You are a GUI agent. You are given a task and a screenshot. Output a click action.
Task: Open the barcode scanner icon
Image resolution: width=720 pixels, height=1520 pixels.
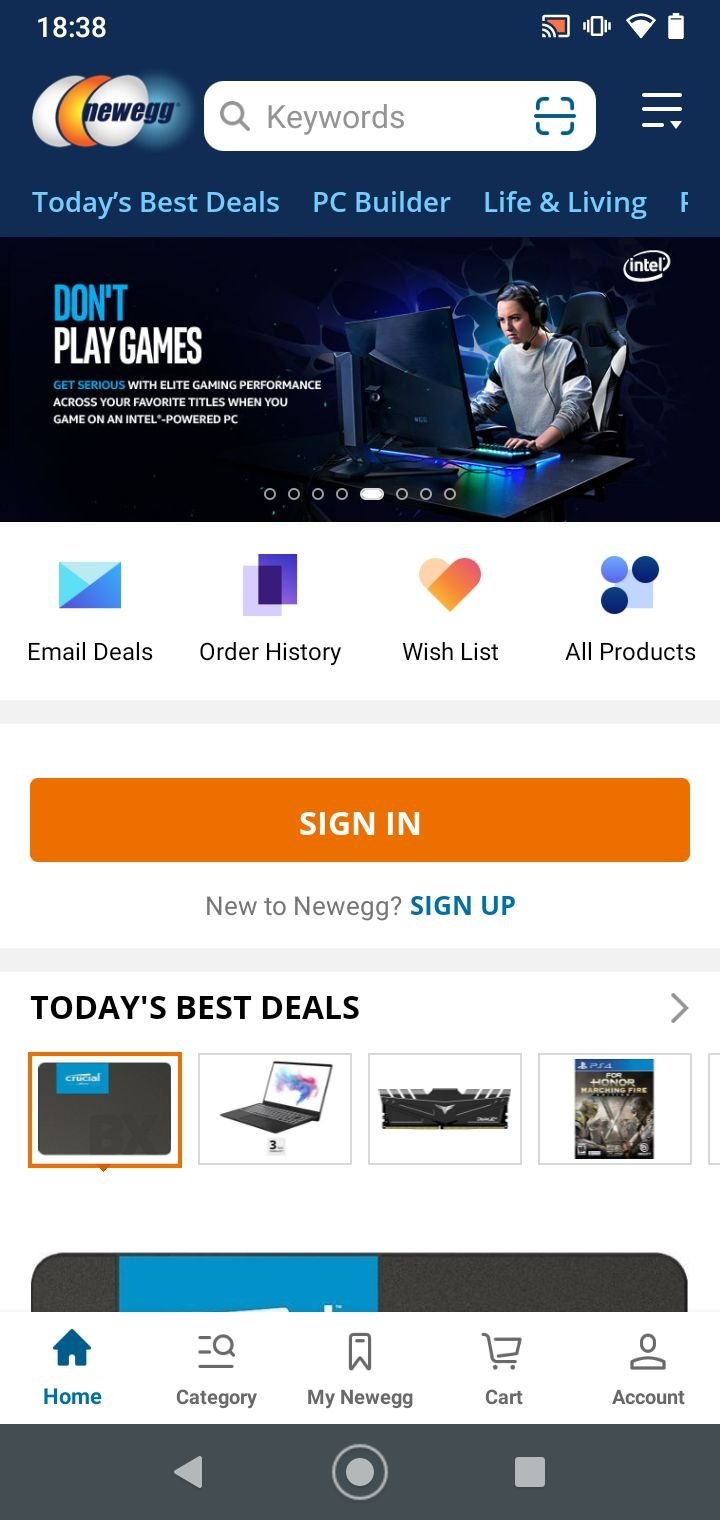[555, 117]
